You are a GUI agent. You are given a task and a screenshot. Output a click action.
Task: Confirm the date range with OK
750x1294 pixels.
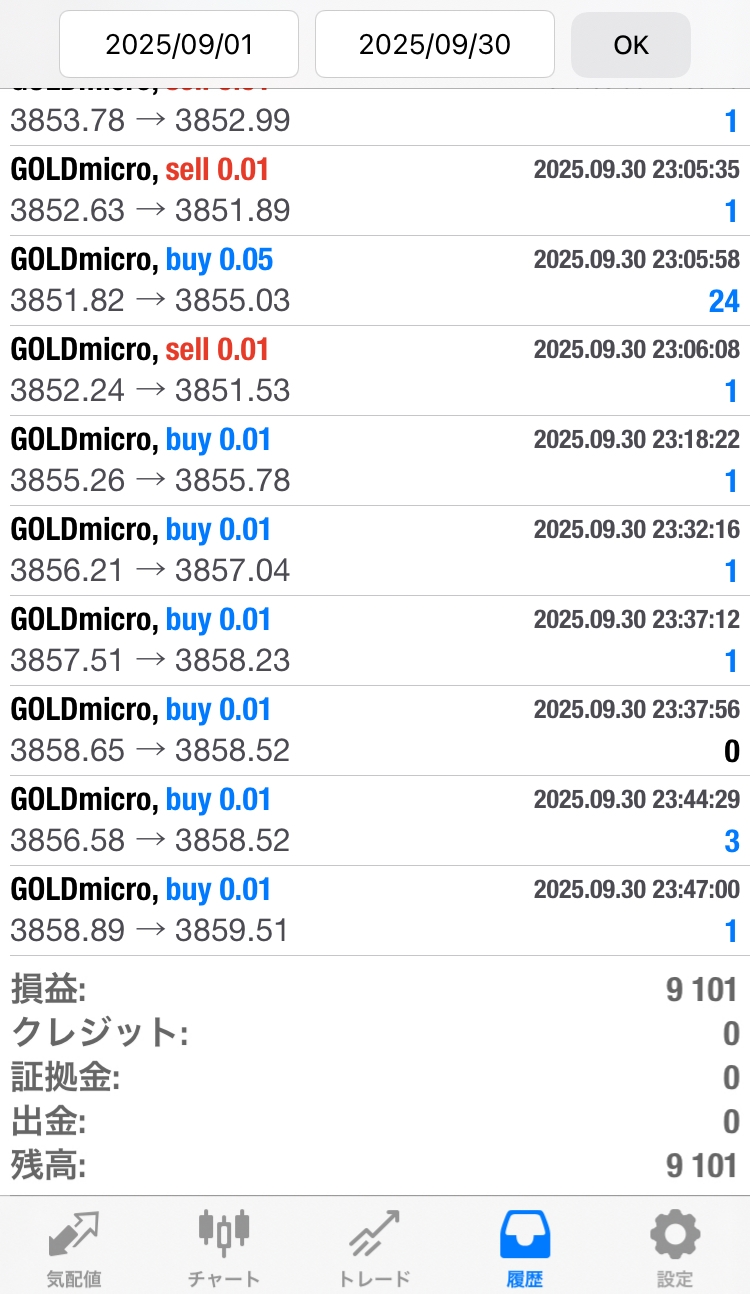pos(631,45)
